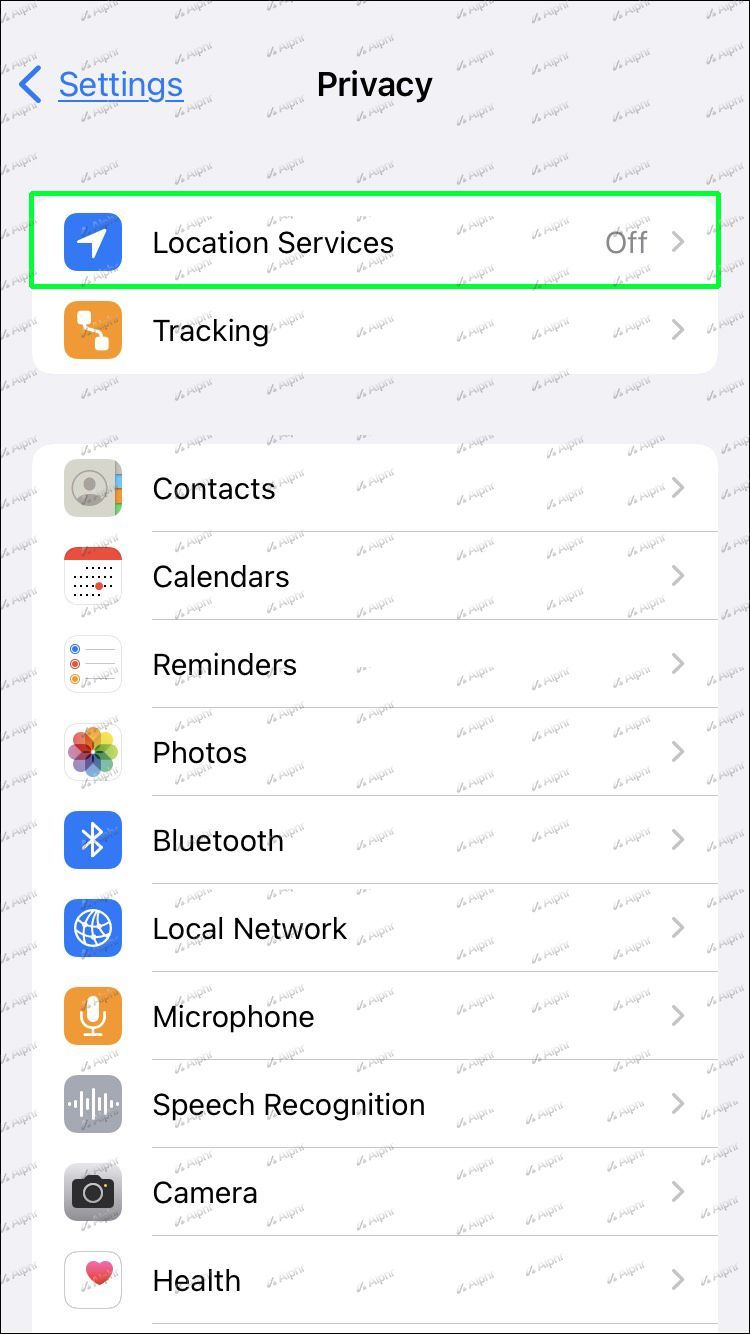This screenshot has height=1334, width=750.
Task: View Camera access settings
Action: [x=375, y=1192]
